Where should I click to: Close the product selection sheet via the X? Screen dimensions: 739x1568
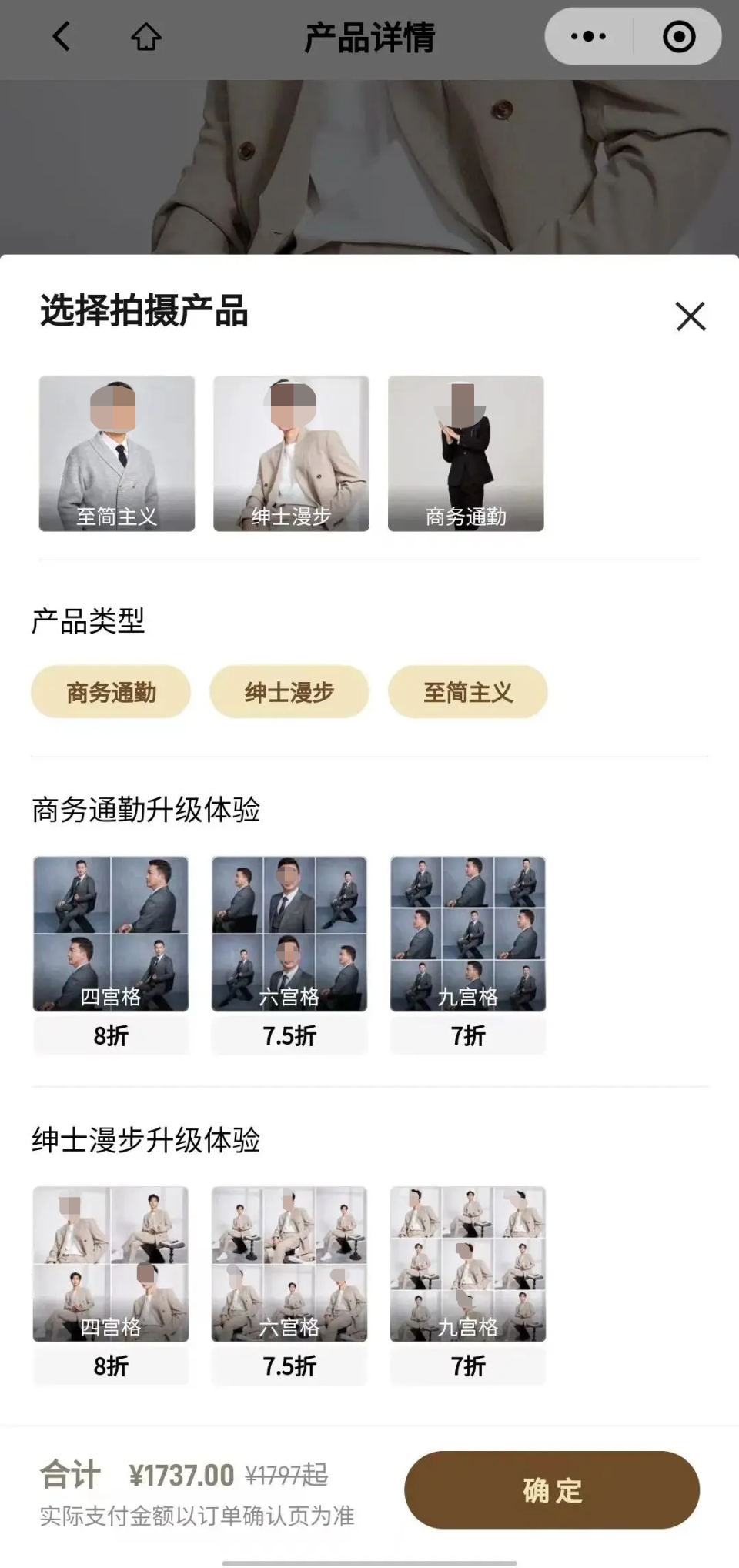click(690, 316)
